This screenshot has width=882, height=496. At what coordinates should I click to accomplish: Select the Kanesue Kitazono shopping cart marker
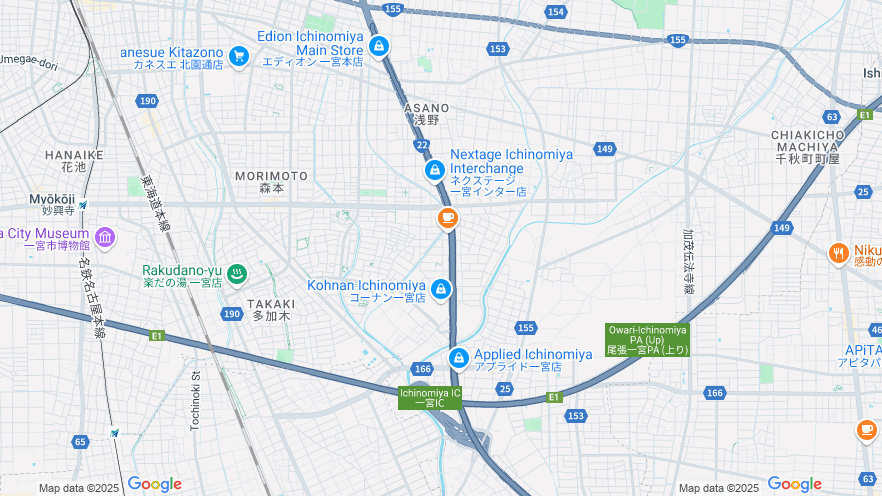pyautogui.click(x=238, y=56)
